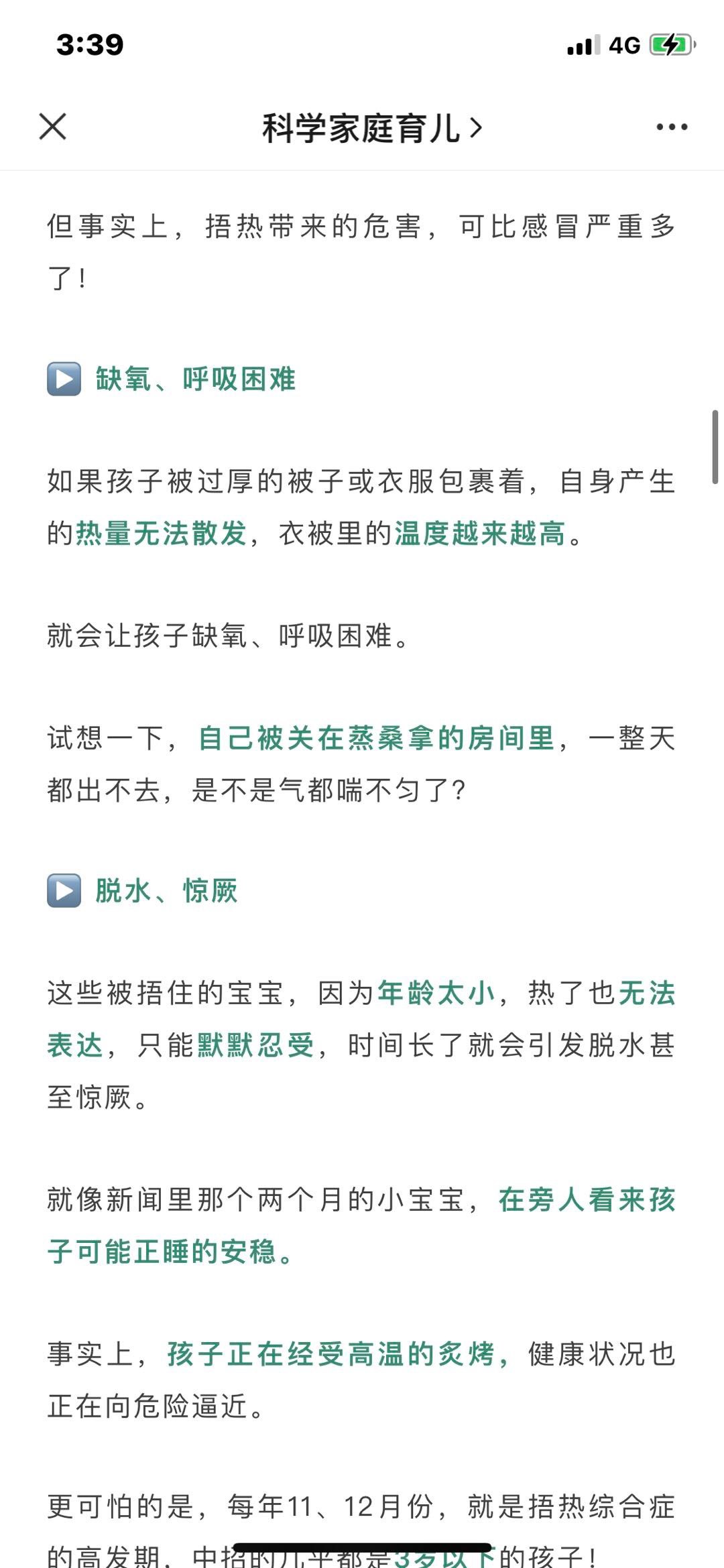Viewport: 724px width, 1568px height.
Task: Open the three-dot overflow menu
Action: click(x=672, y=127)
